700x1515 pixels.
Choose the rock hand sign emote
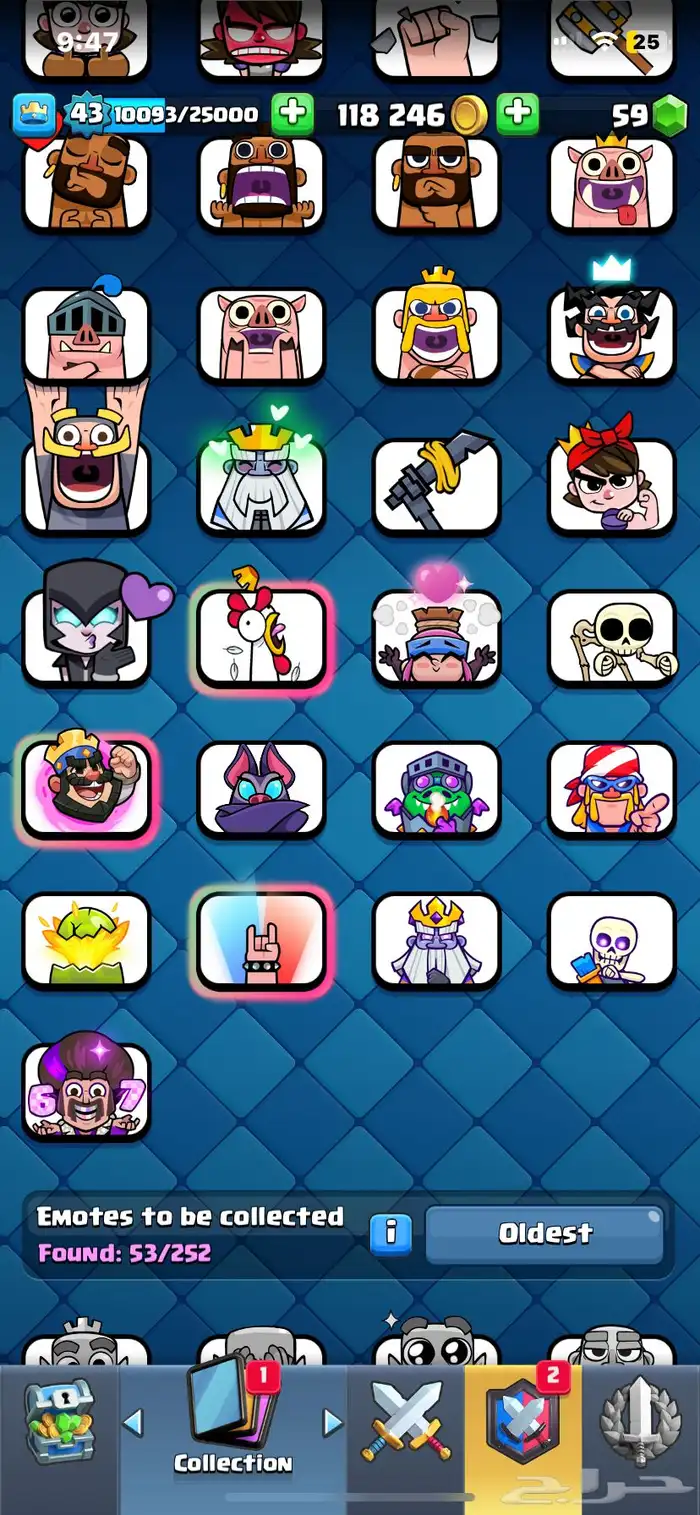point(261,938)
